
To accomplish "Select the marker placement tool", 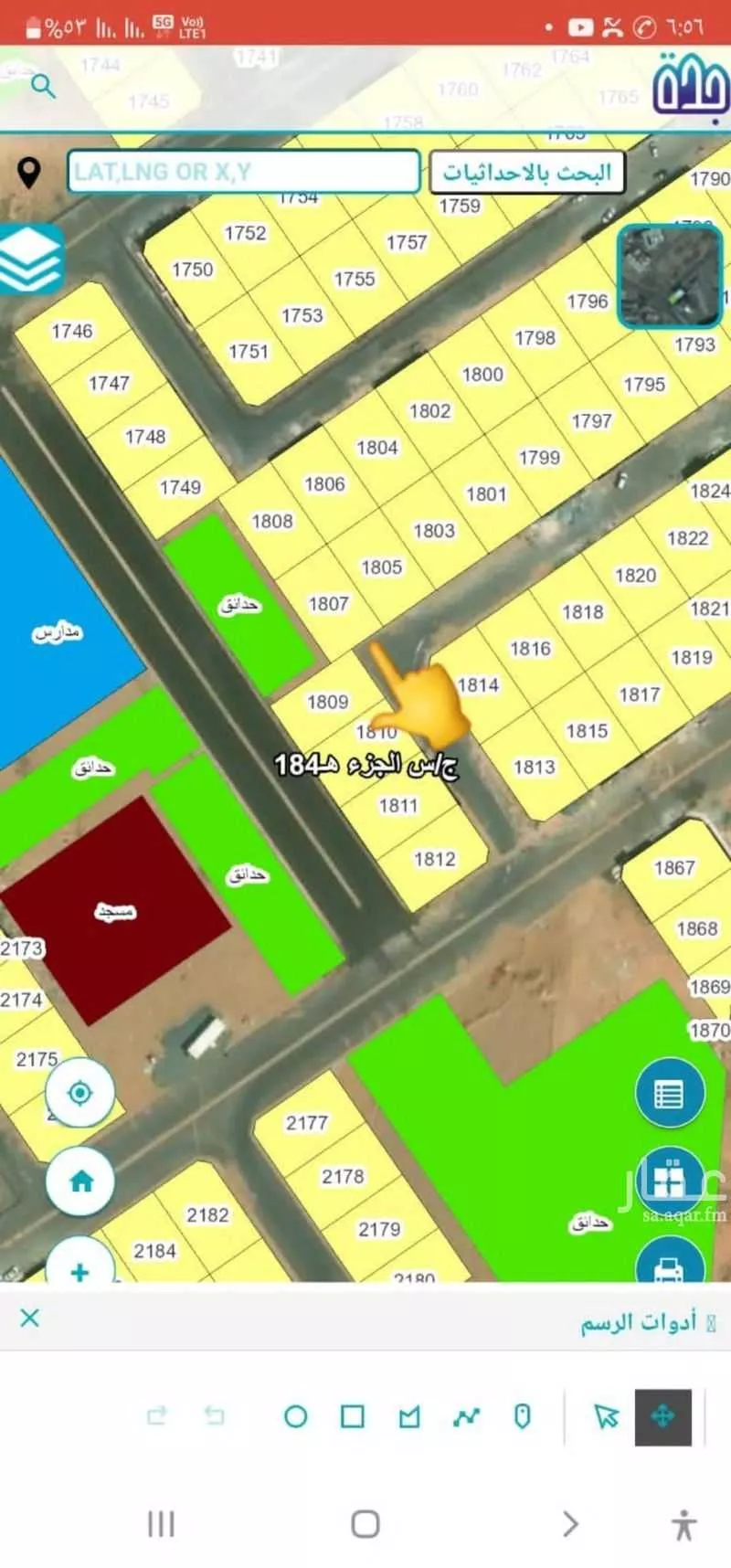I will (x=523, y=1416).
